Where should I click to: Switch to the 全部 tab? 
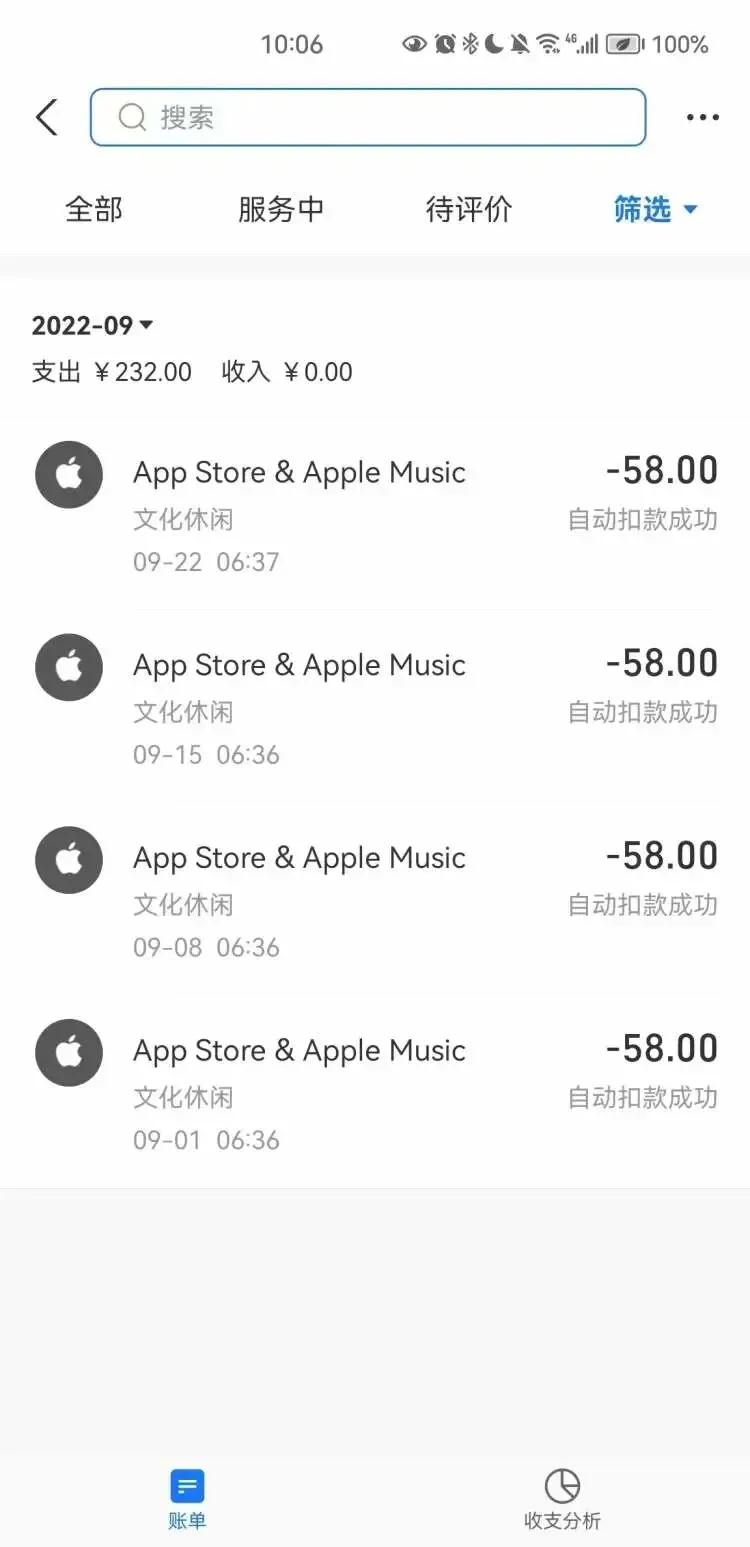tap(94, 209)
